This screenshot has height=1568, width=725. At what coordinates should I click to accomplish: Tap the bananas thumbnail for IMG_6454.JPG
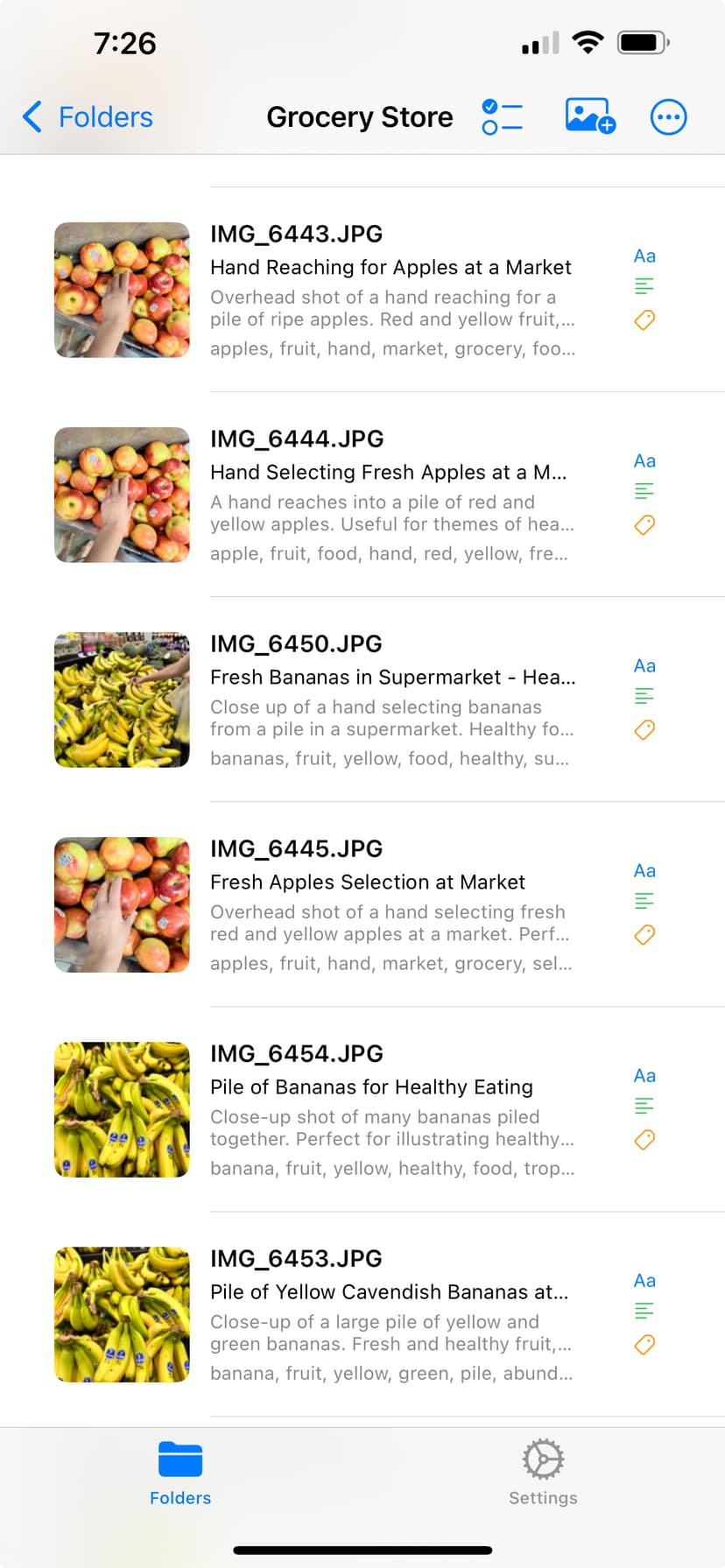point(122,1109)
